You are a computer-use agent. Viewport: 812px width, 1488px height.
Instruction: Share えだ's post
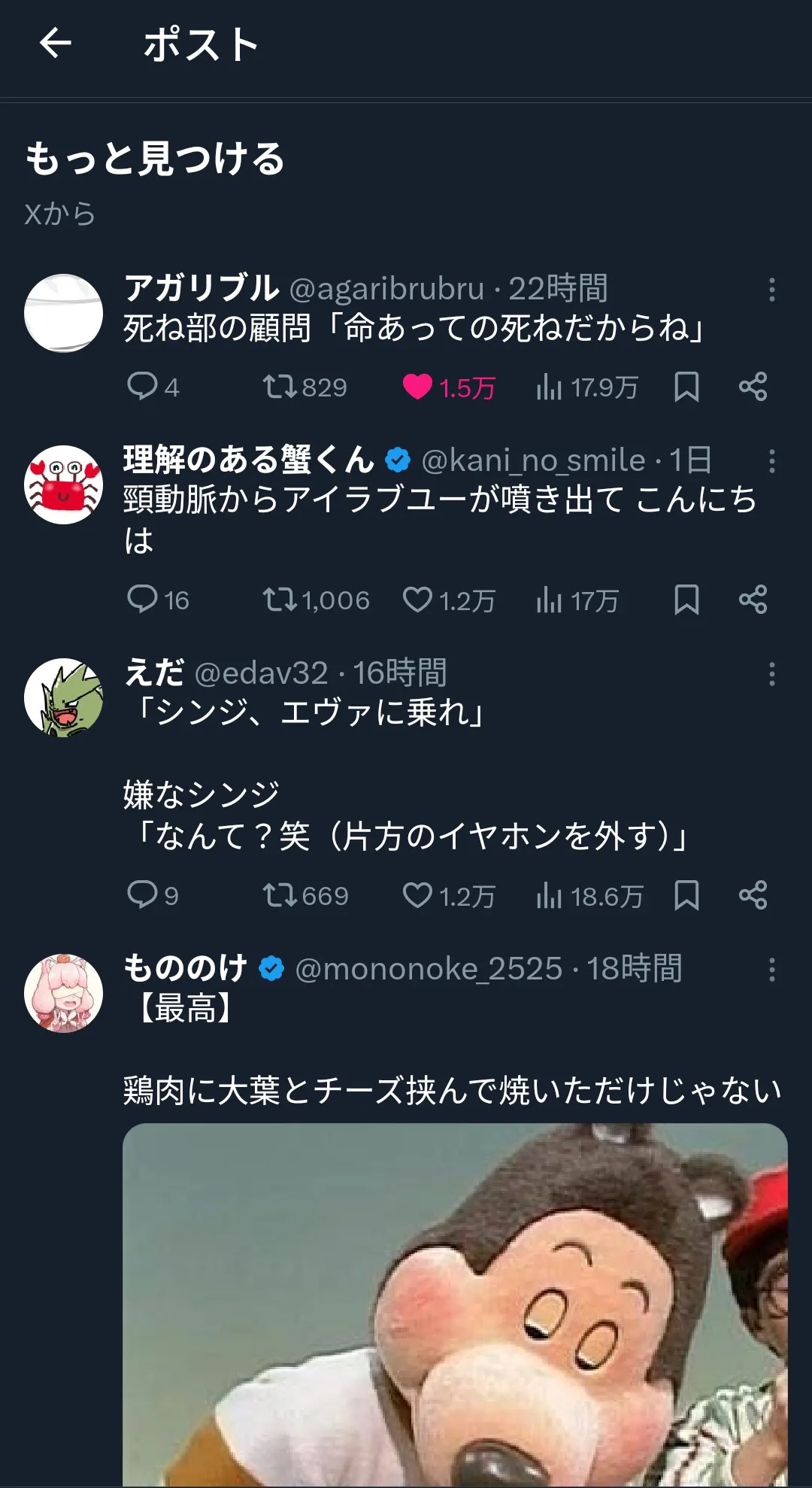[753, 896]
